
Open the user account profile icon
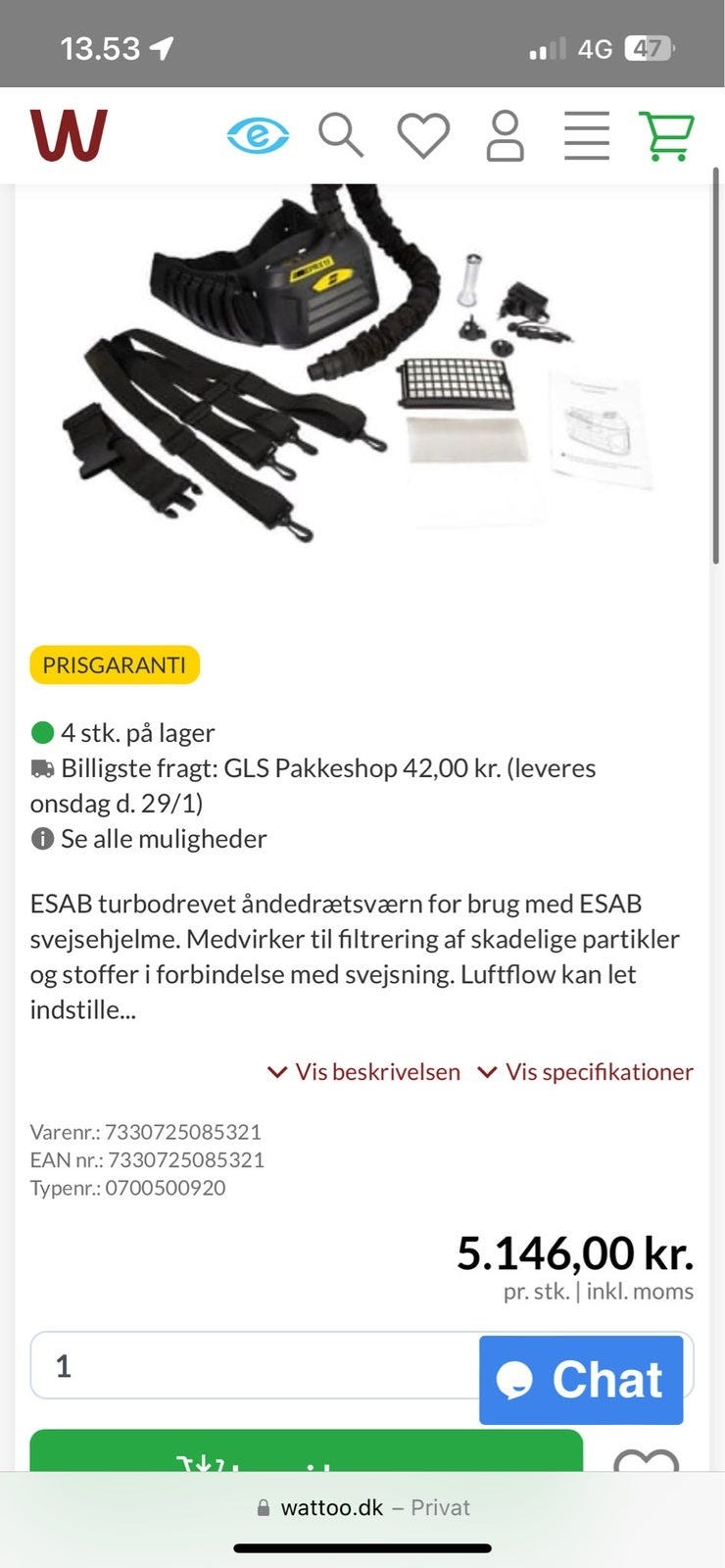pyautogui.click(x=504, y=137)
